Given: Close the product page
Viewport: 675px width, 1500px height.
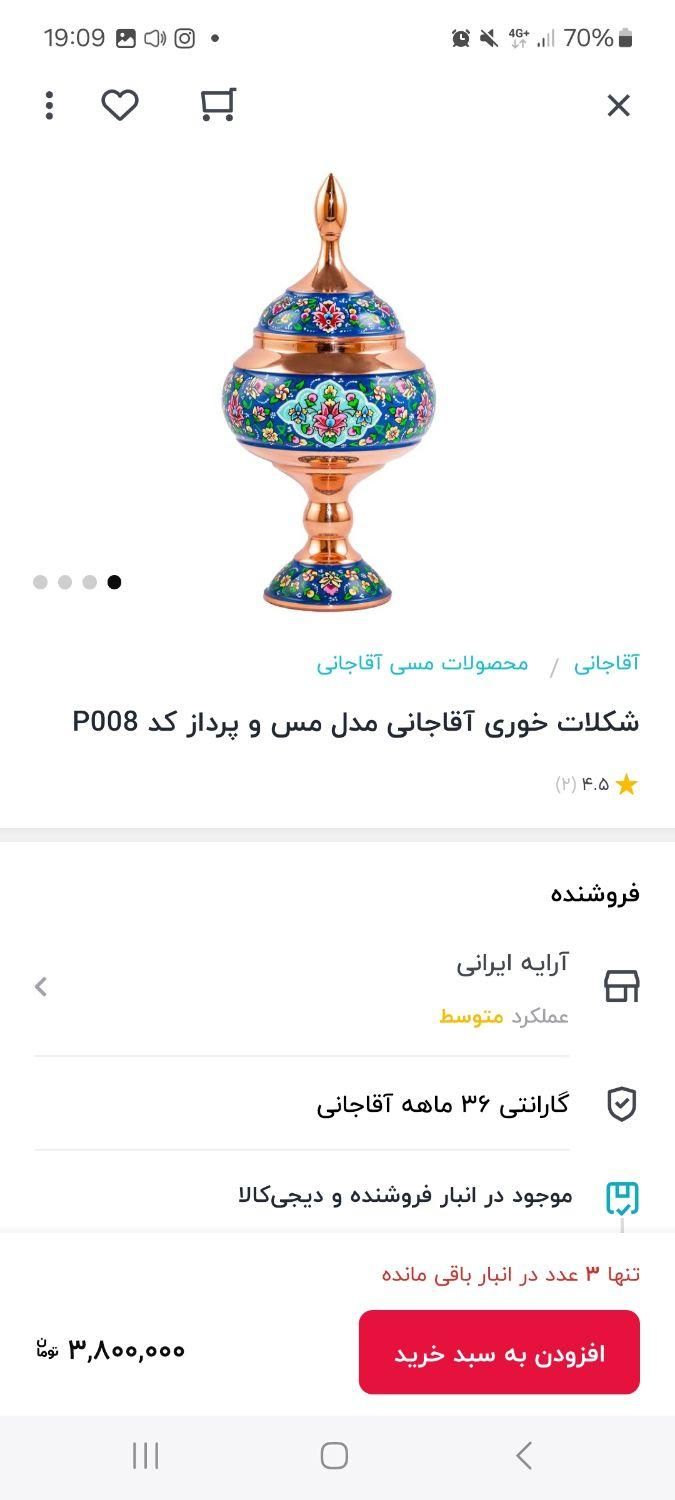Looking at the screenshot, I should [x=619, y=105].
